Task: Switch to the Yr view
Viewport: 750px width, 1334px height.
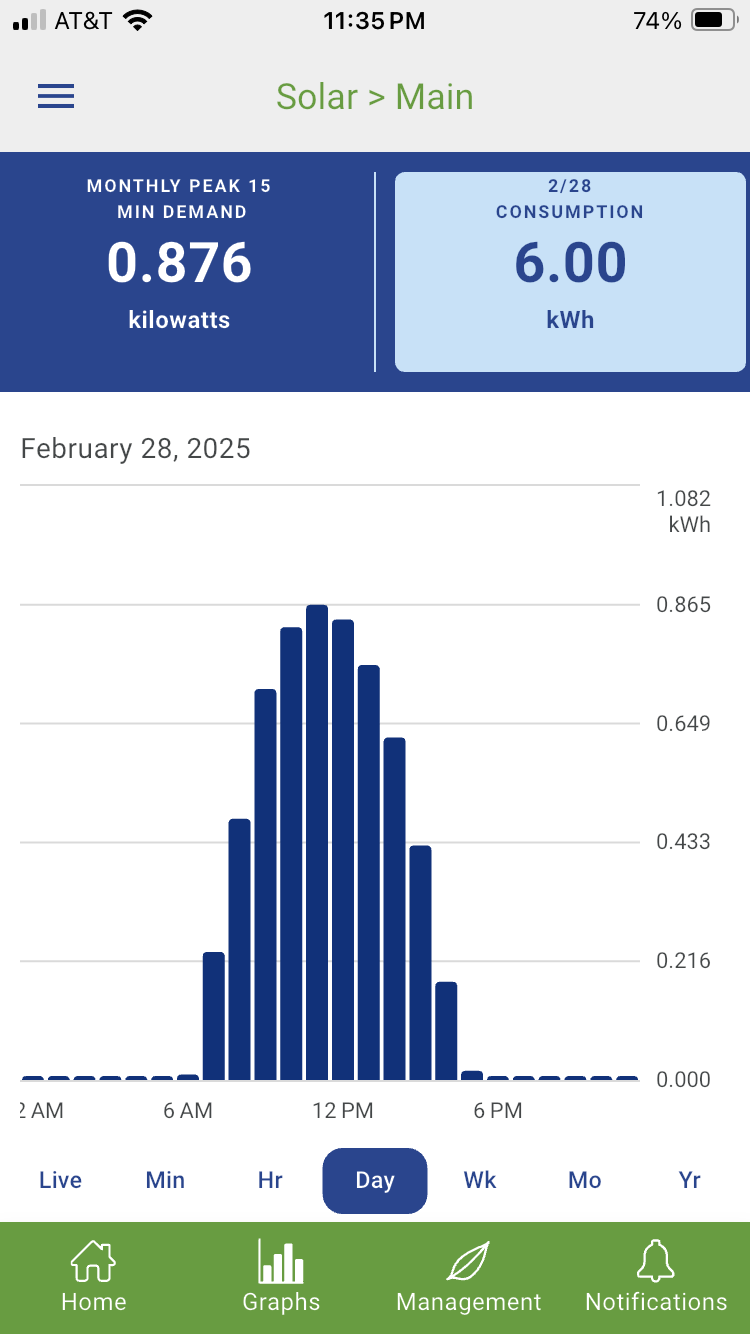Action: click(x=690, y=1180)
